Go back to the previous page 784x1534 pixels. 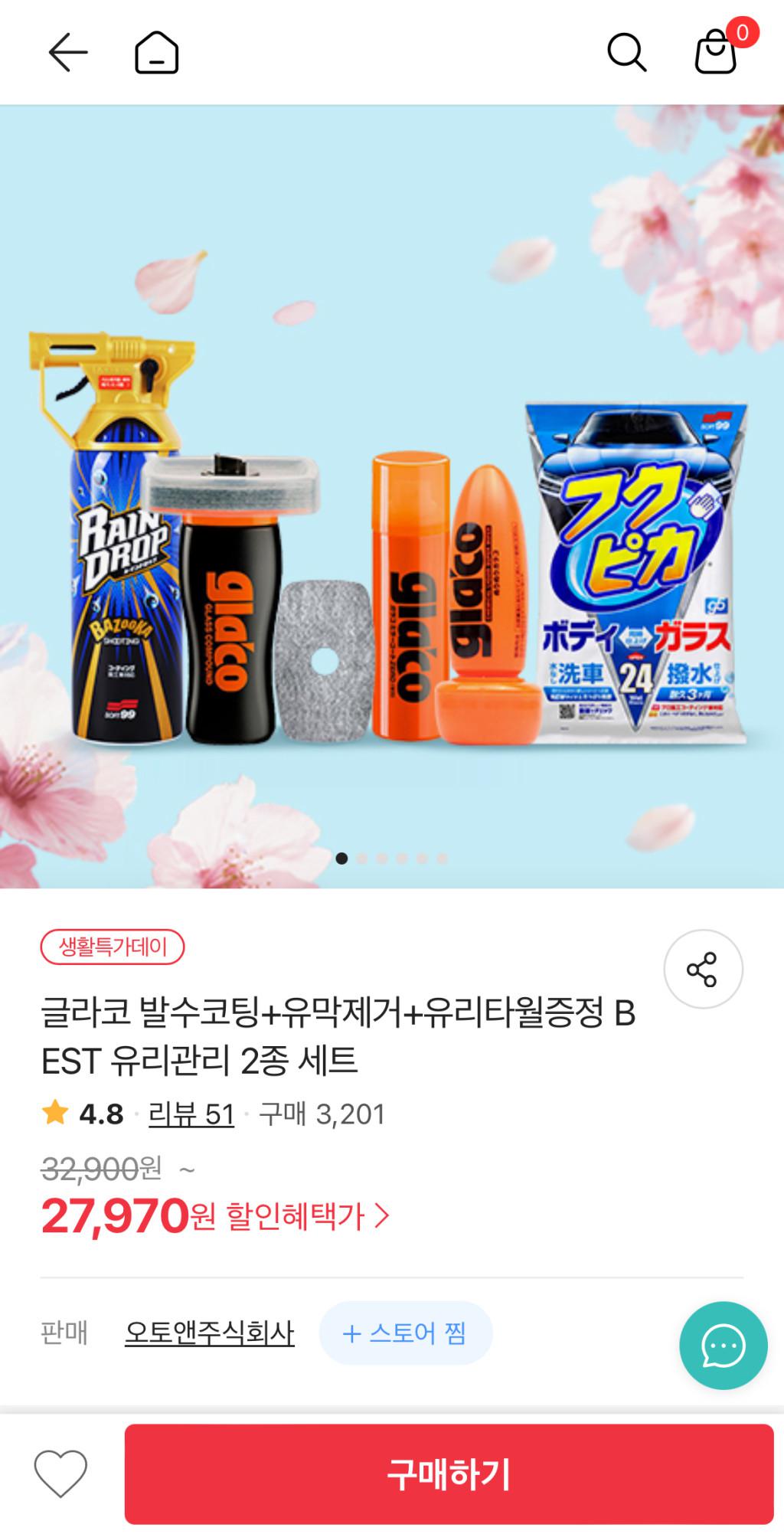pyautogui.click(x=67, y=52)
